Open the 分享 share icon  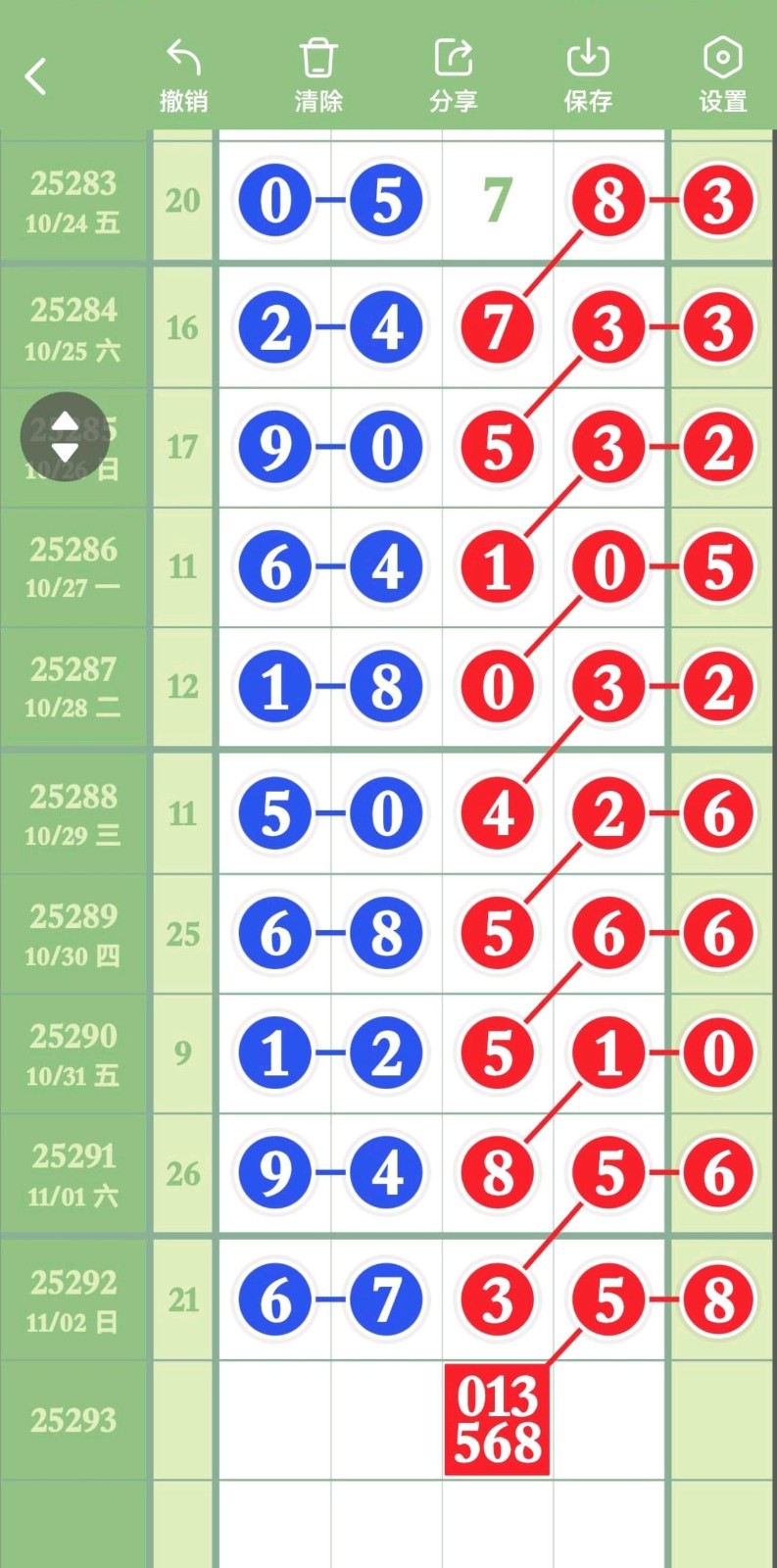click(x=452, y=57)
